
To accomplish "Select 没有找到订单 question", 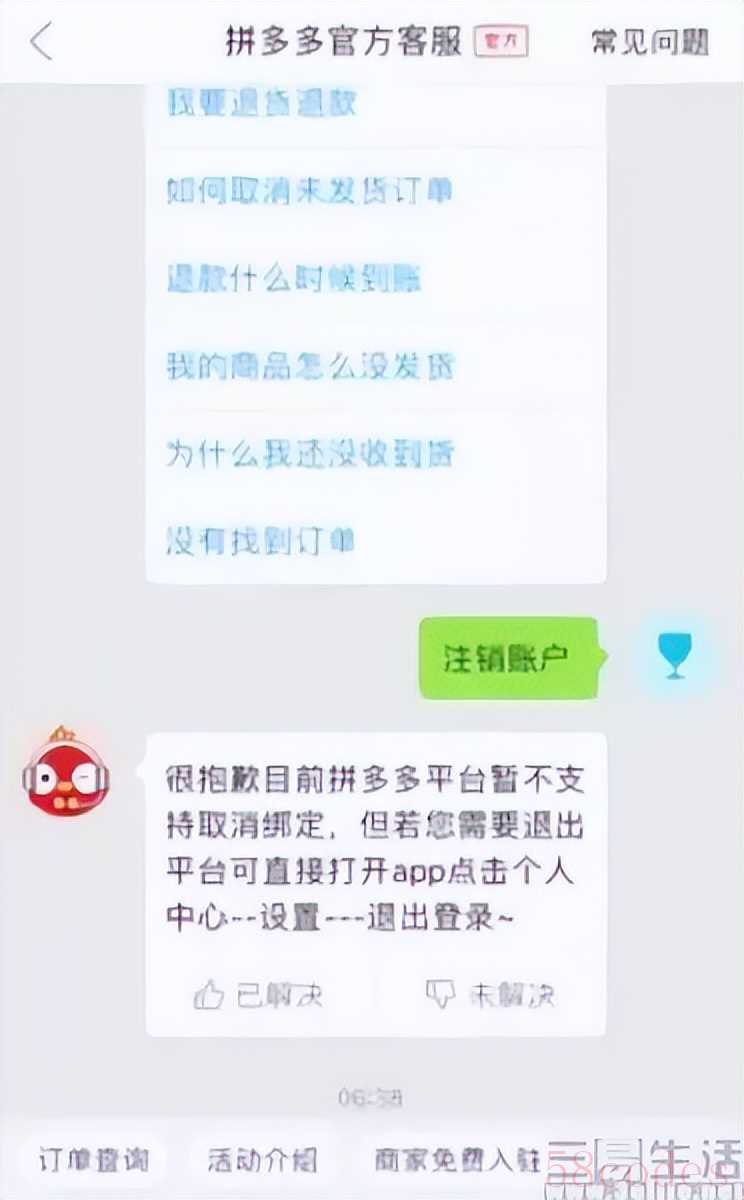I will [262, 541].
